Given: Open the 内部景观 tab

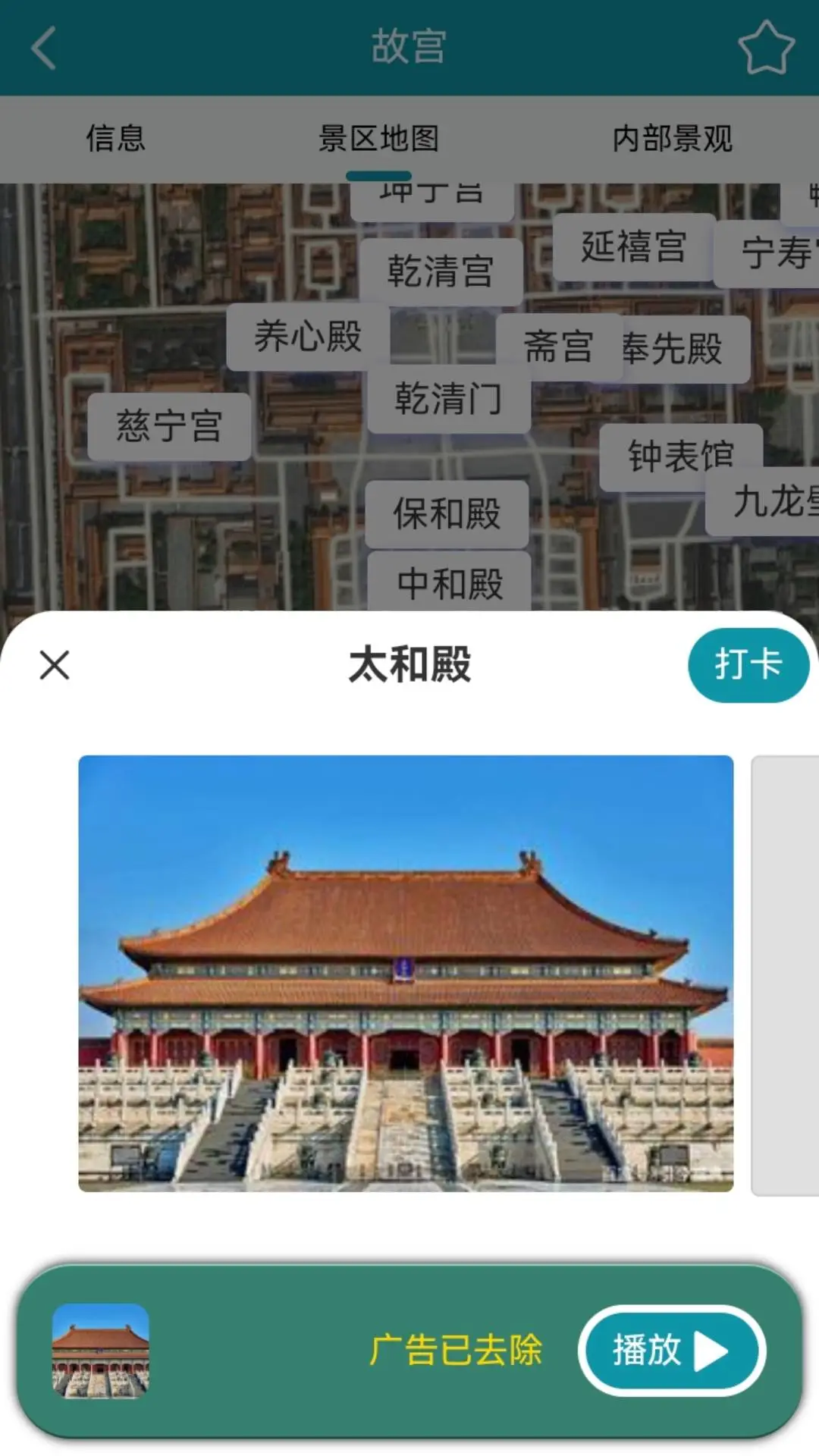Looking at the screenshot, I should [x=671, y=140].
